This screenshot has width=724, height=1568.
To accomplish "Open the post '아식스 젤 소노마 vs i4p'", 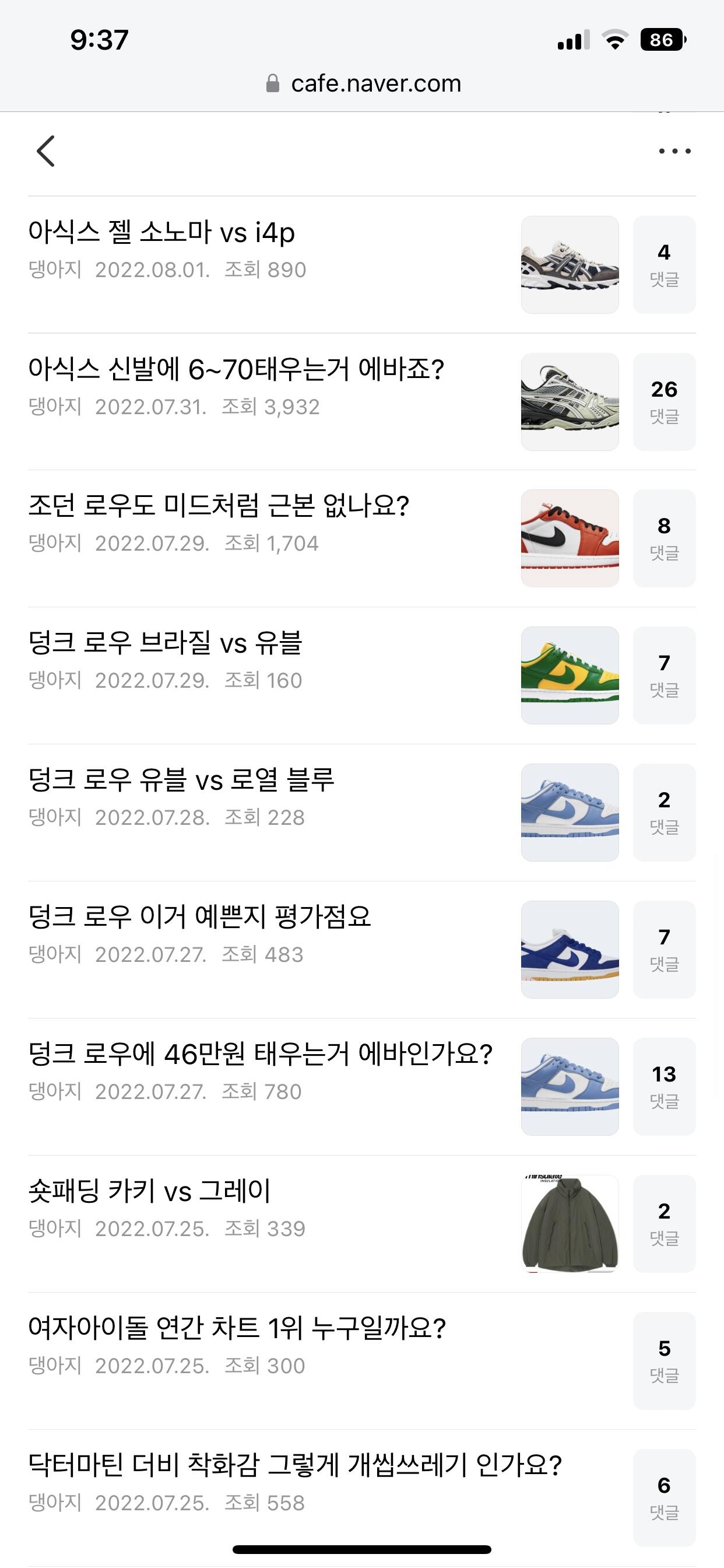I will 162,233.
